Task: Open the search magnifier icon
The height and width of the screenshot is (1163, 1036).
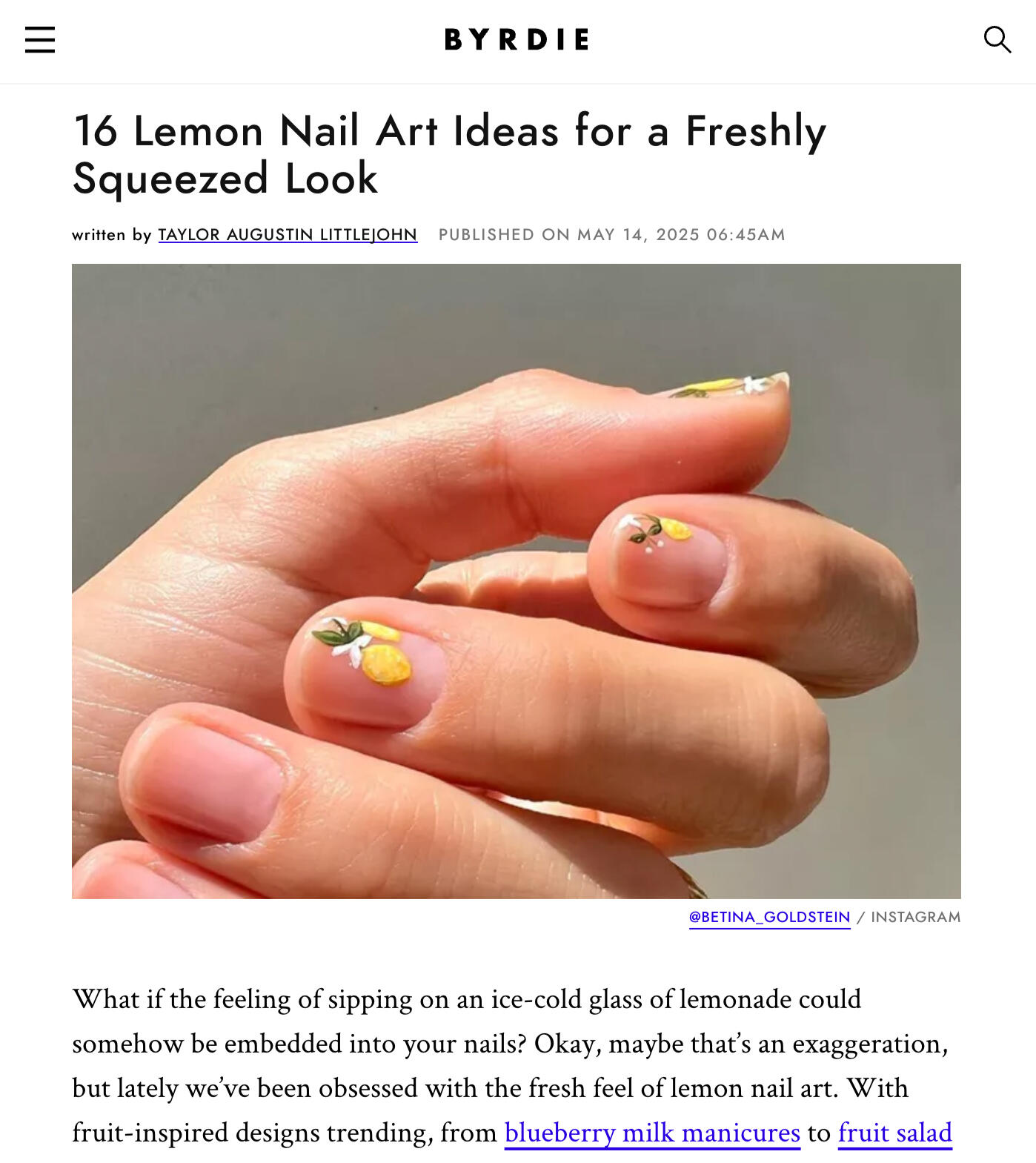Action: 997,40
